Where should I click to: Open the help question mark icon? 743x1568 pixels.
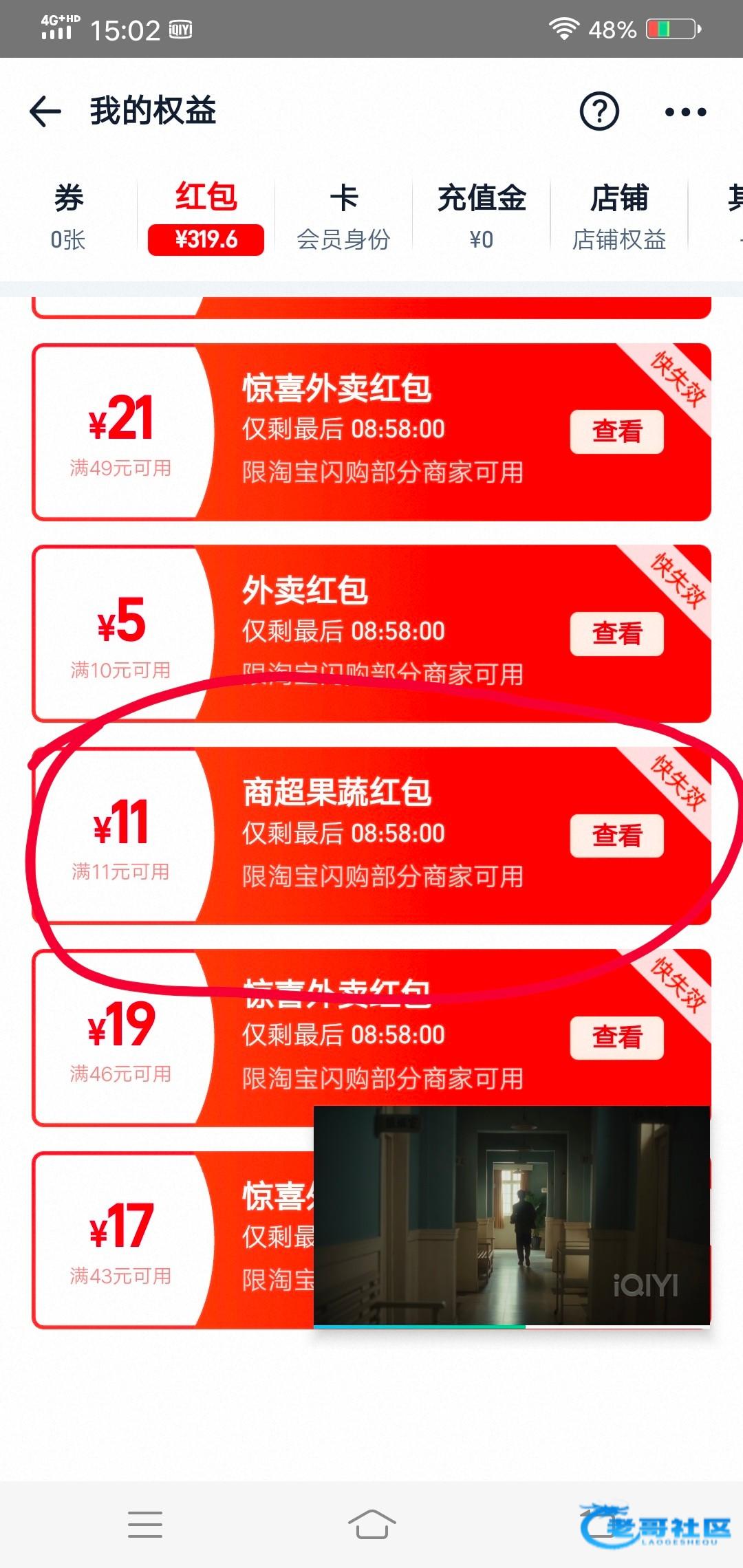tap(599, 111)
